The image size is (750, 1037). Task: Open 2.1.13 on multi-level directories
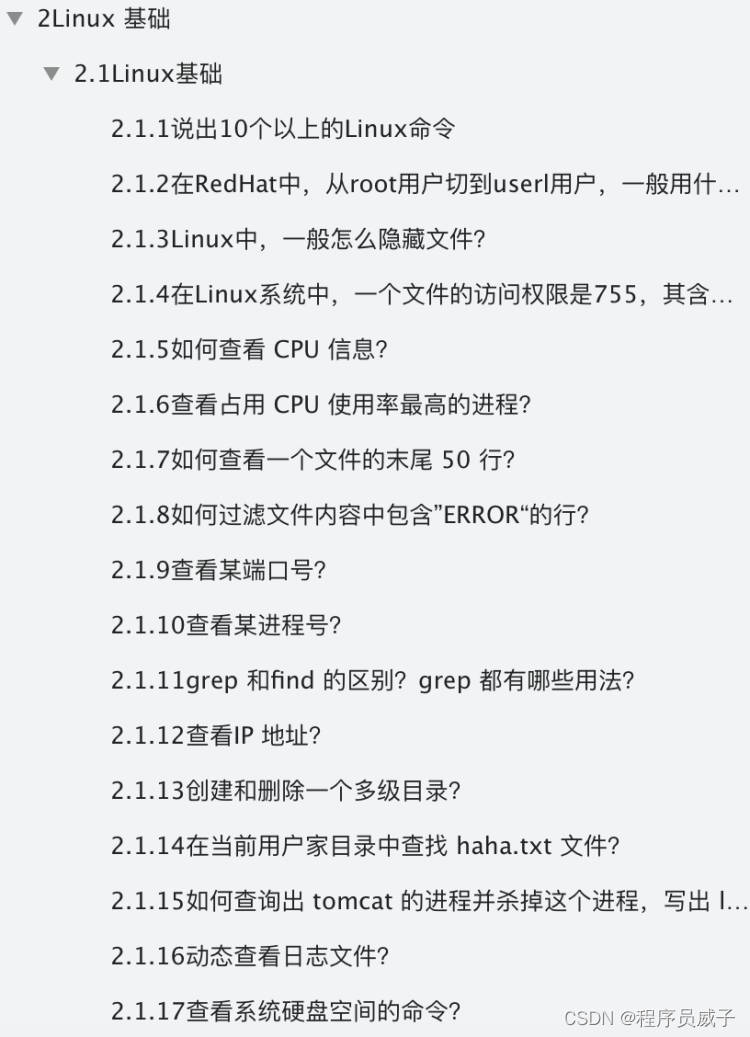285,791
